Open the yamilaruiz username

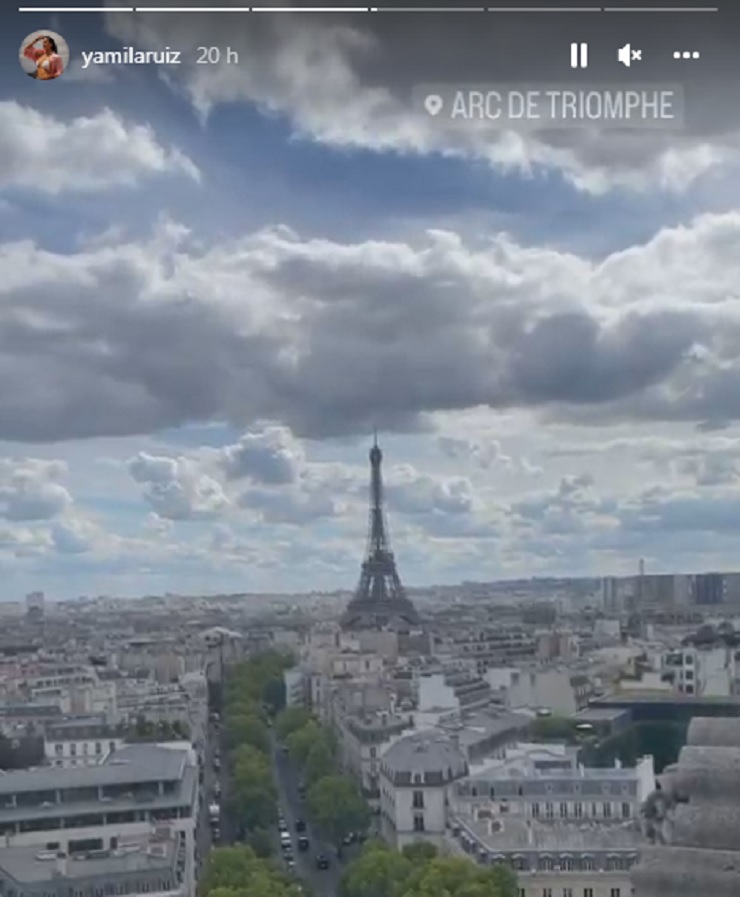coord(130,56)
